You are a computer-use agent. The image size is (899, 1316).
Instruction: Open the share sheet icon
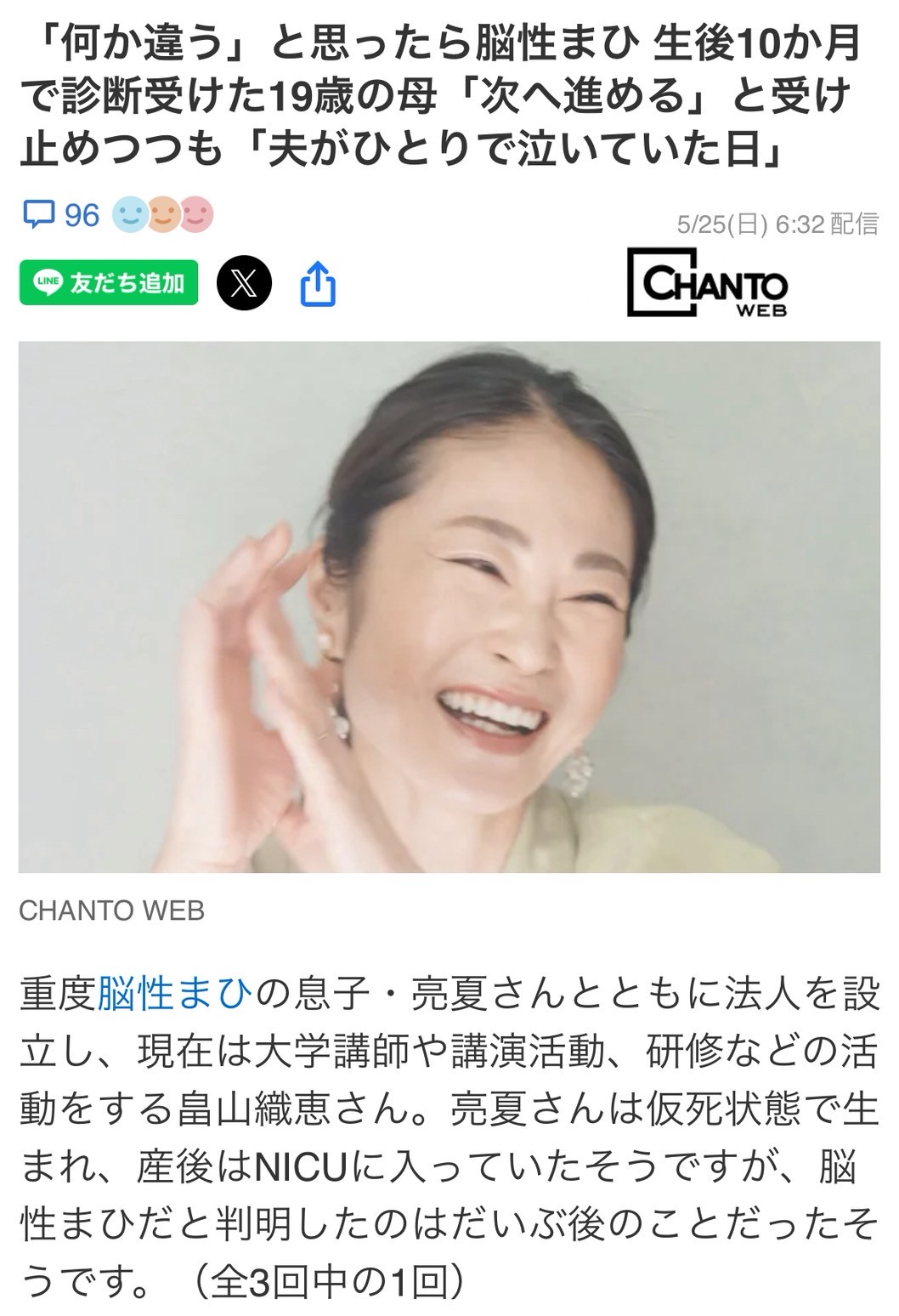point(318,284)
